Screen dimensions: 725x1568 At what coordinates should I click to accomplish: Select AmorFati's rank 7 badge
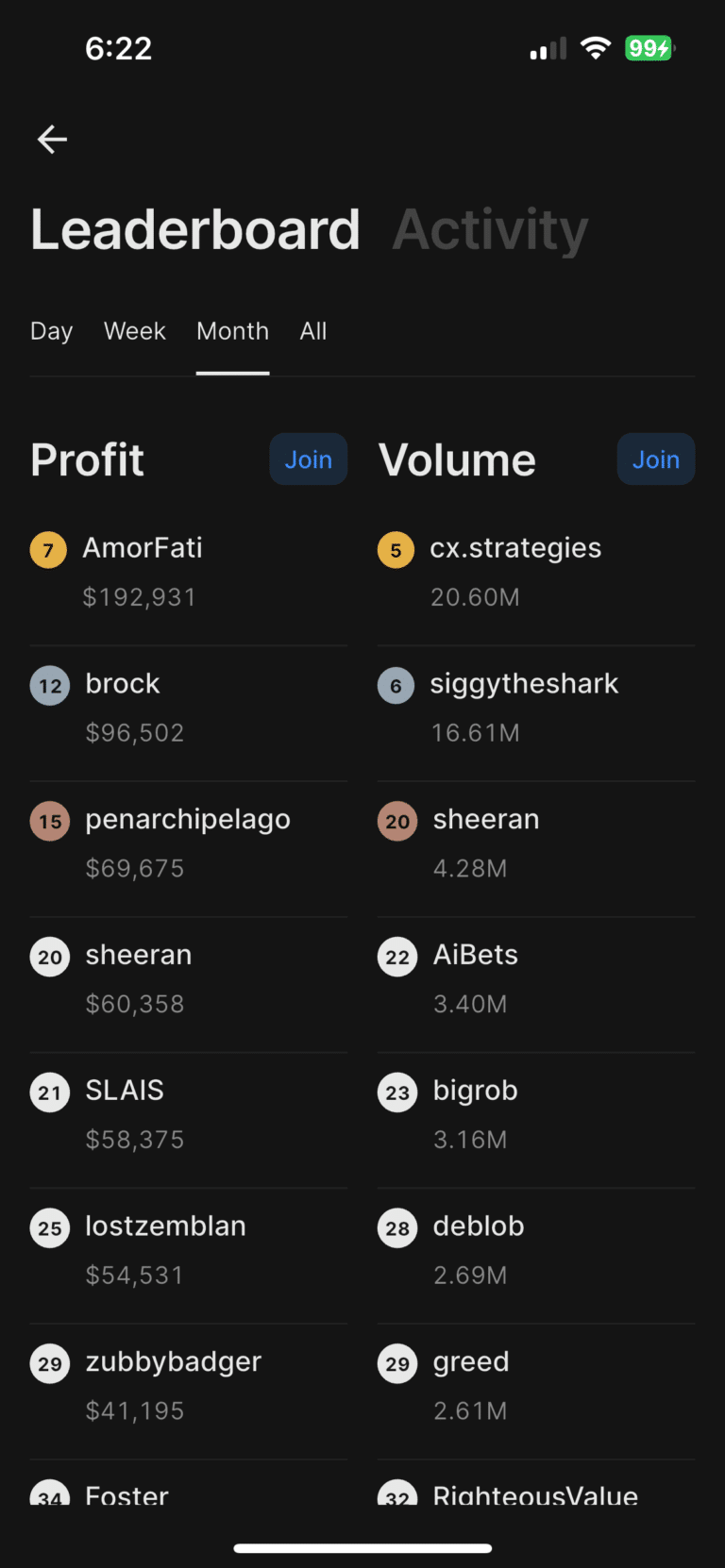48,549
